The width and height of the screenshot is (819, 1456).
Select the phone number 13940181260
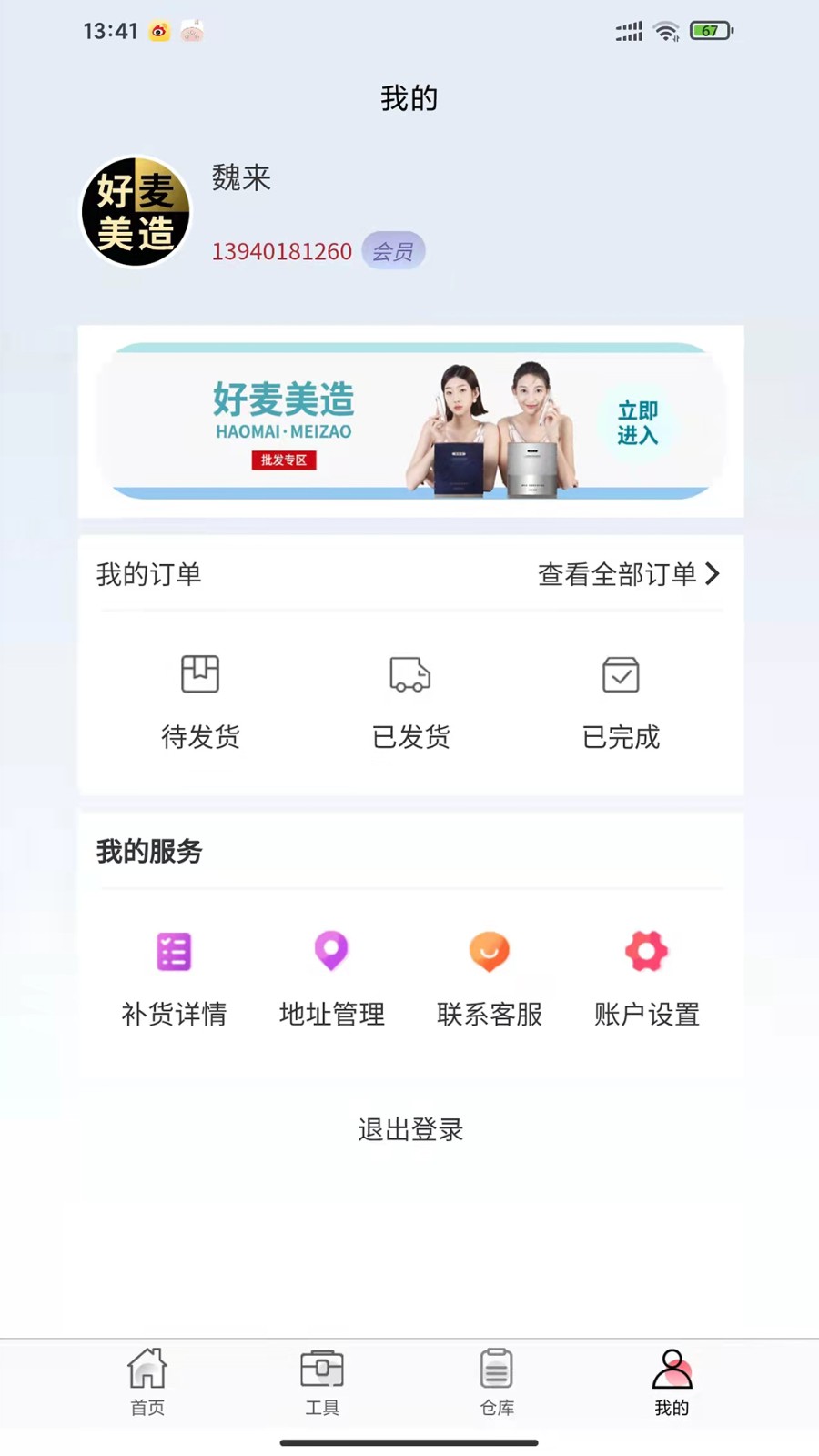pos(282,251)
